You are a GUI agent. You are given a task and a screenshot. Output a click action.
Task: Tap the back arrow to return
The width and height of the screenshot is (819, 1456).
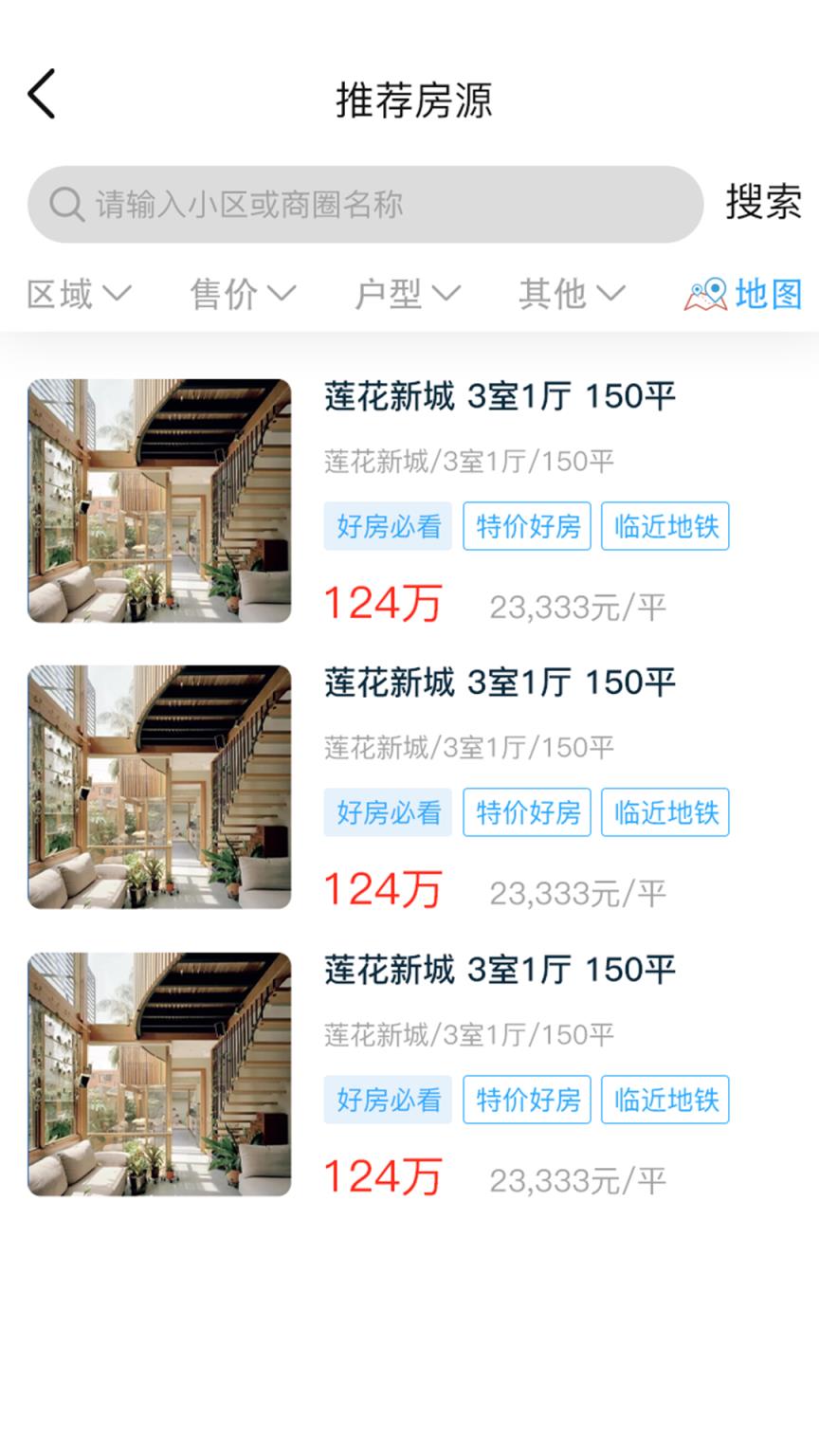(x=42, y=94)
